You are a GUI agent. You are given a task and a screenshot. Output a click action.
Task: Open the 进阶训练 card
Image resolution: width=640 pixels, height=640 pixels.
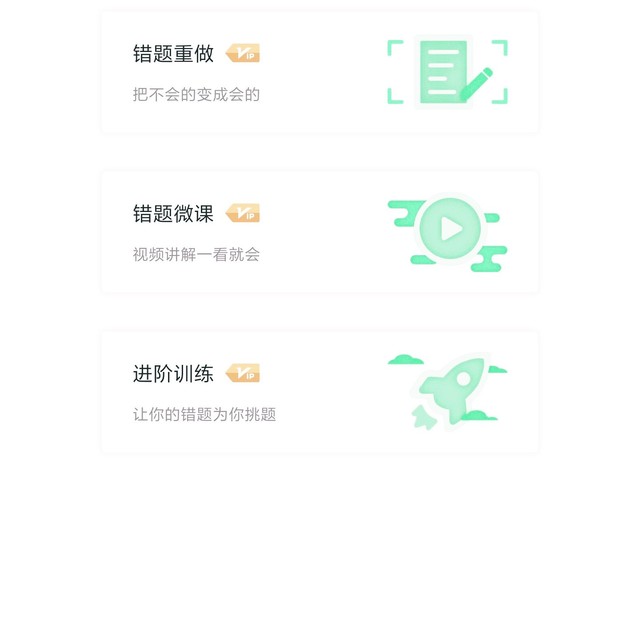click(x=319, y=392)
